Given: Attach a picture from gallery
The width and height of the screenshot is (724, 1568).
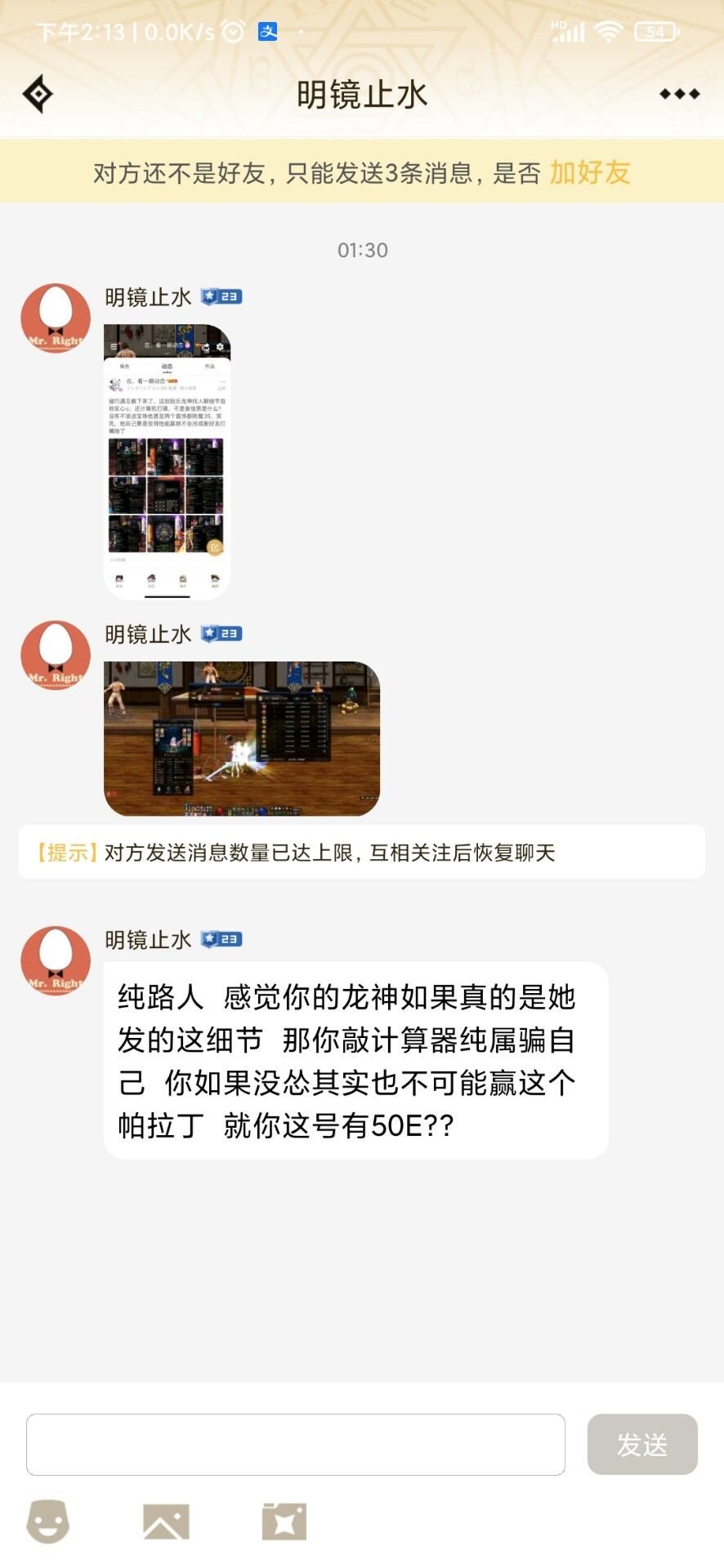Looking at the screenshot, I should point(166,1521).
